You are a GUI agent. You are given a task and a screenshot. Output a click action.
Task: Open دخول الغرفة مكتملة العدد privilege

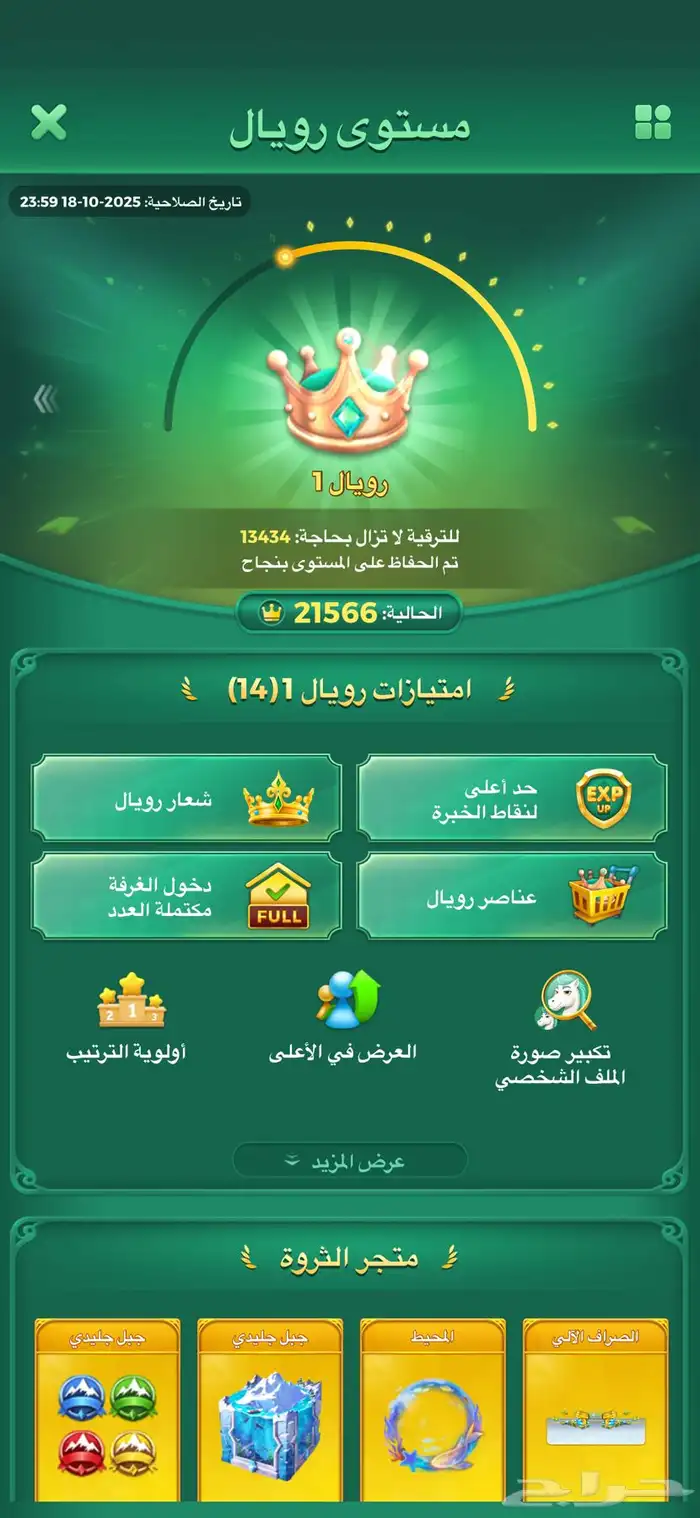(186, 896)
